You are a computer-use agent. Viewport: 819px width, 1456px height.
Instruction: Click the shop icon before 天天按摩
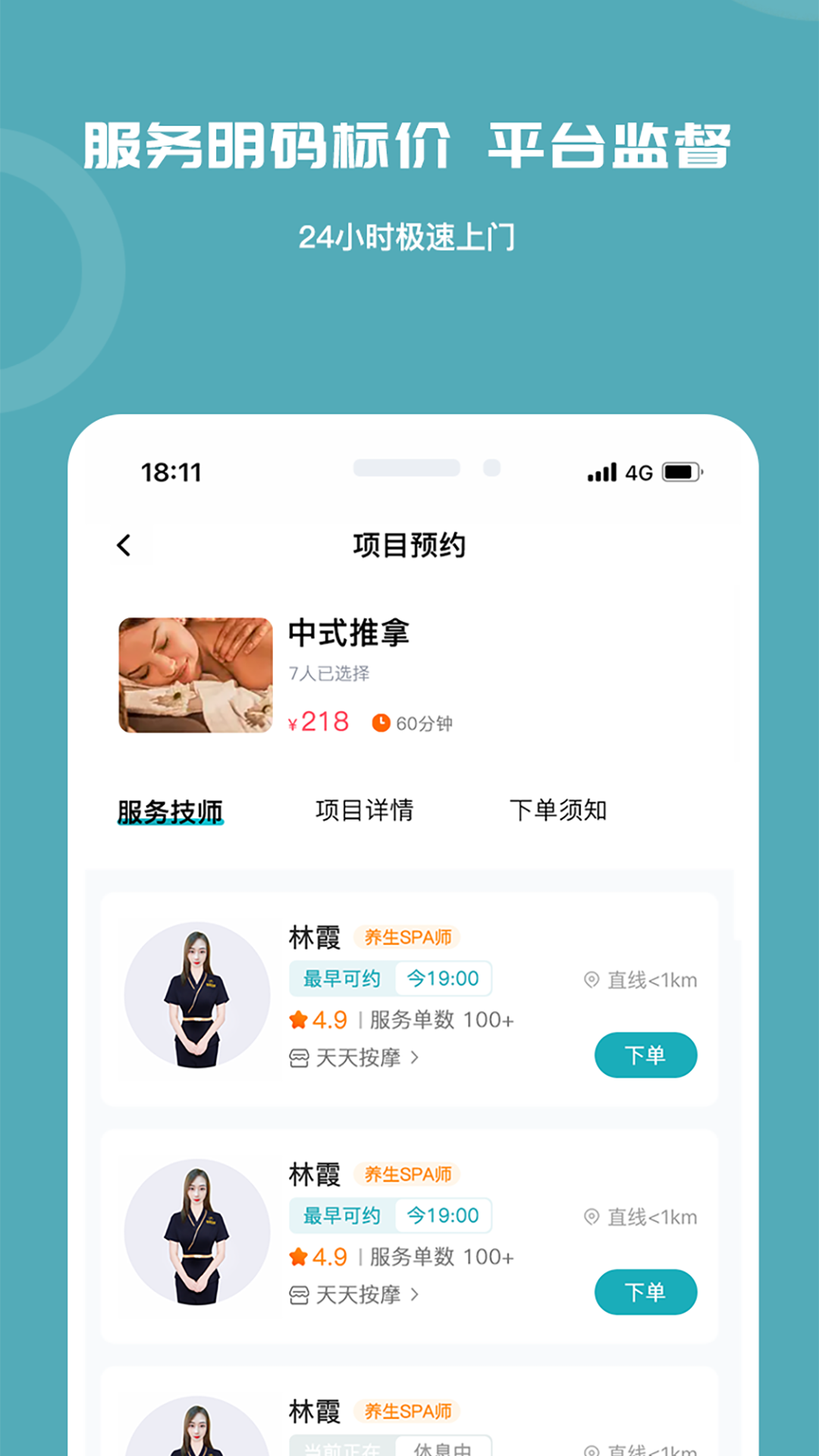298,1056
